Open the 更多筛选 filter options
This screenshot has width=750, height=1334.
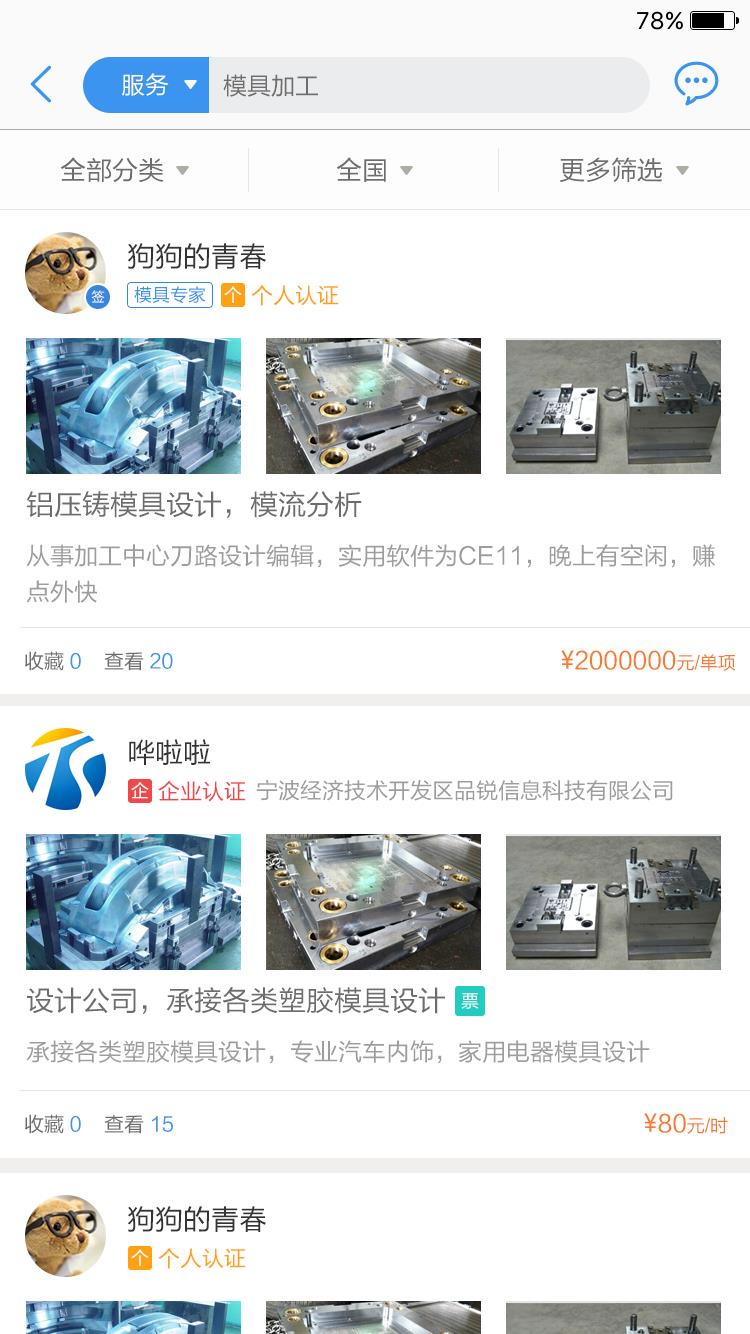[624, 170]
